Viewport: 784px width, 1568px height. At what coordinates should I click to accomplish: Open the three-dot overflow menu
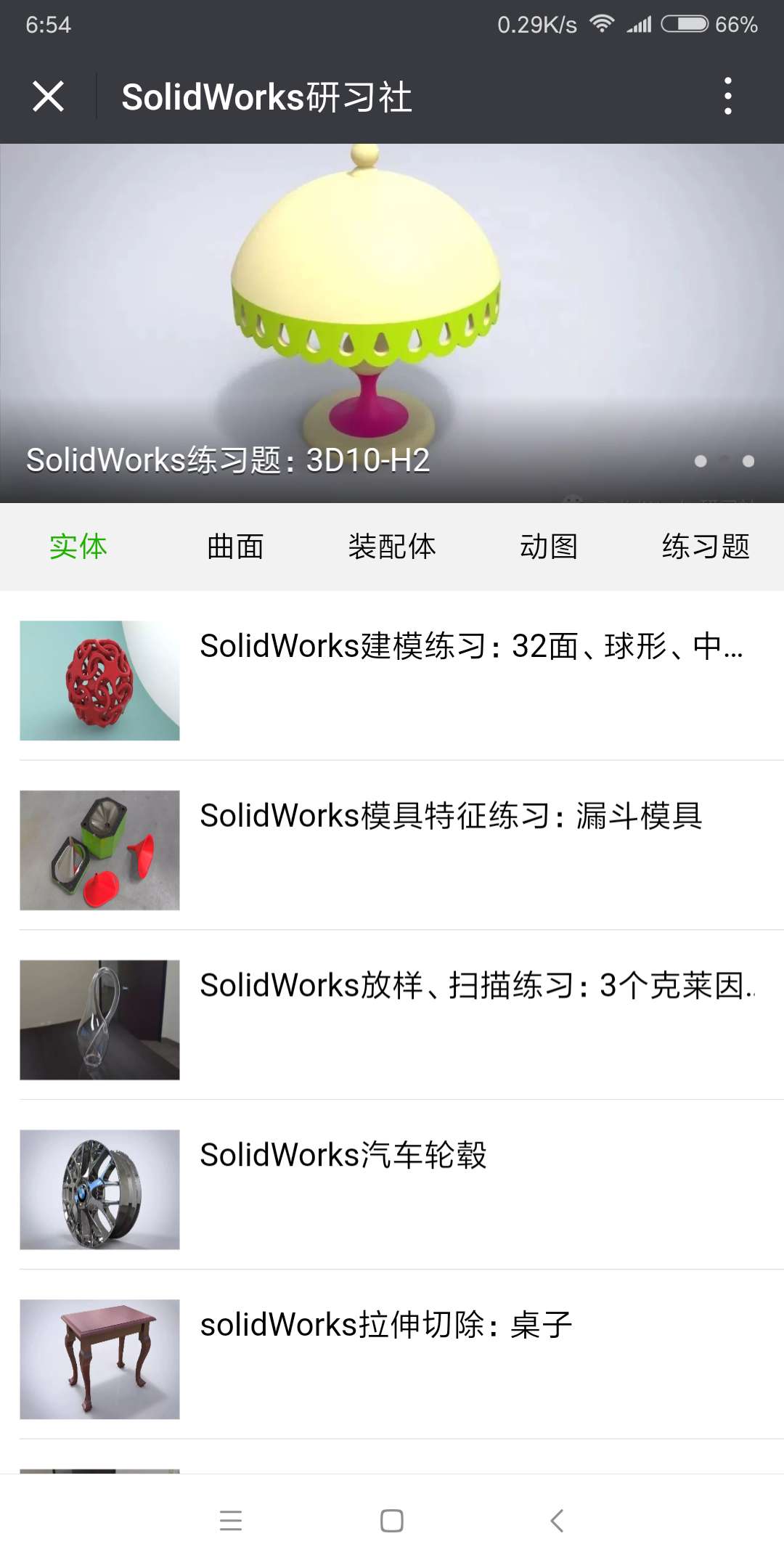[727, 97]
